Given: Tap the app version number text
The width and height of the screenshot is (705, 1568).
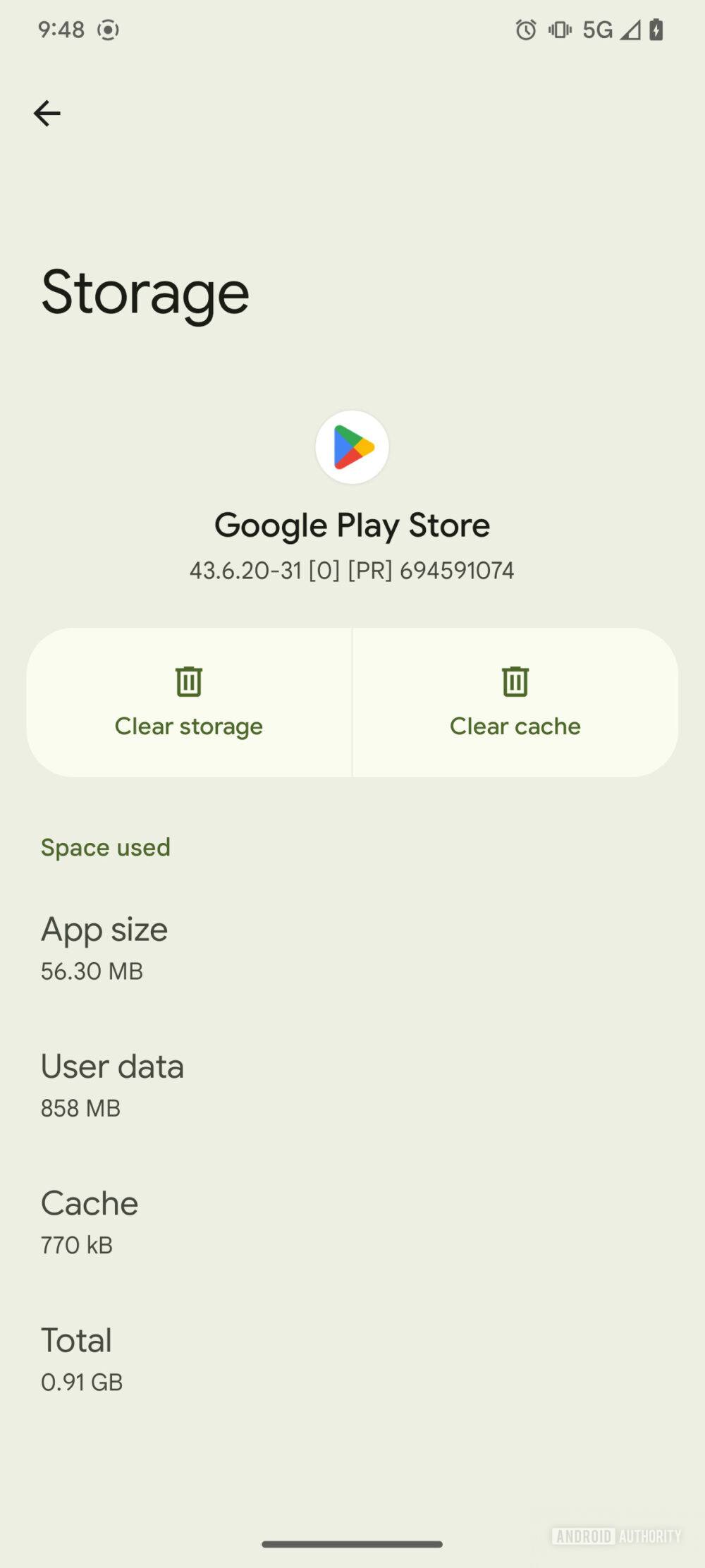Looking at the screenshot, I should click(352, 571).
